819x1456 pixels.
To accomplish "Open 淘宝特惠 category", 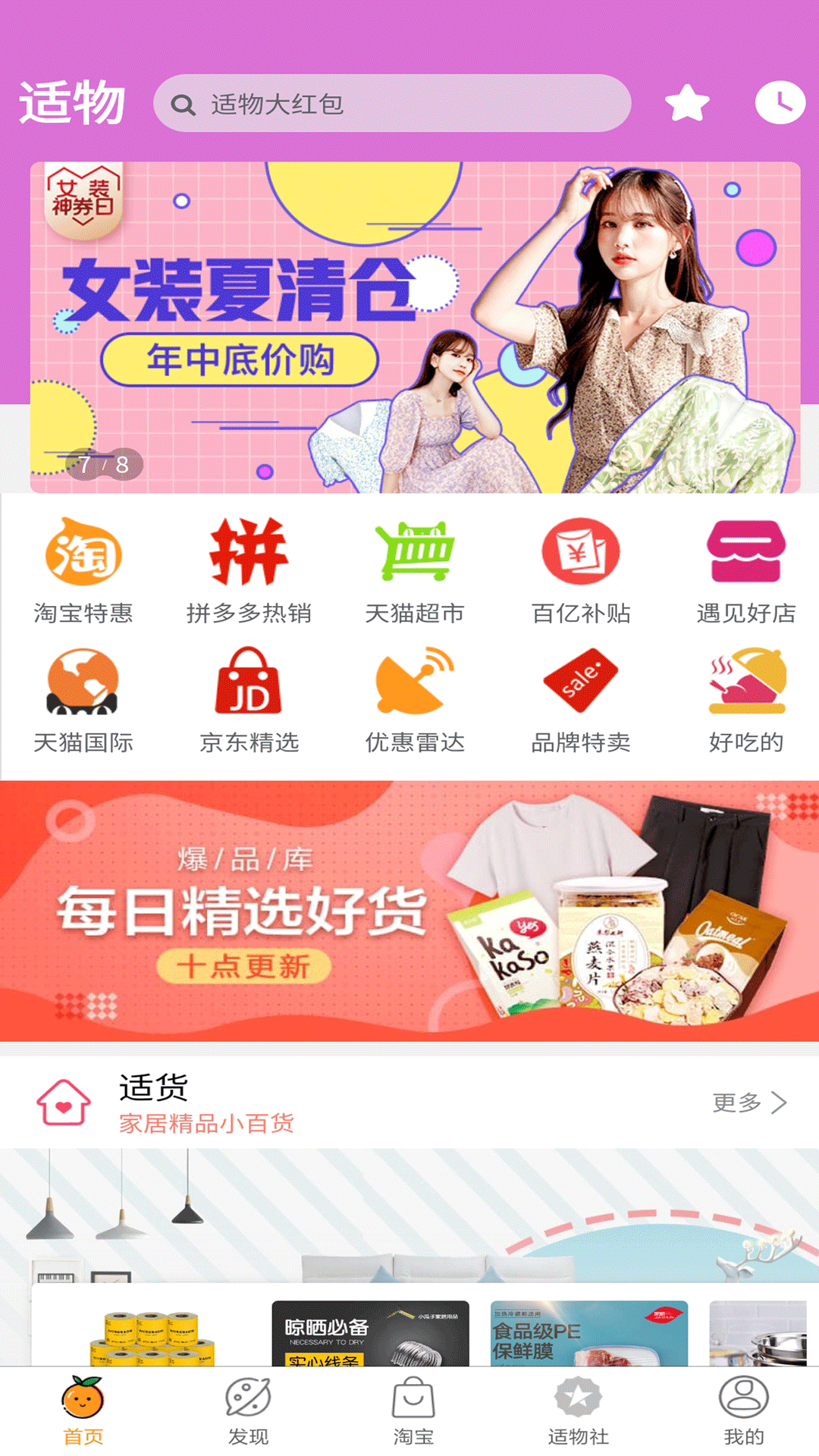I will (x=83, y=570).
